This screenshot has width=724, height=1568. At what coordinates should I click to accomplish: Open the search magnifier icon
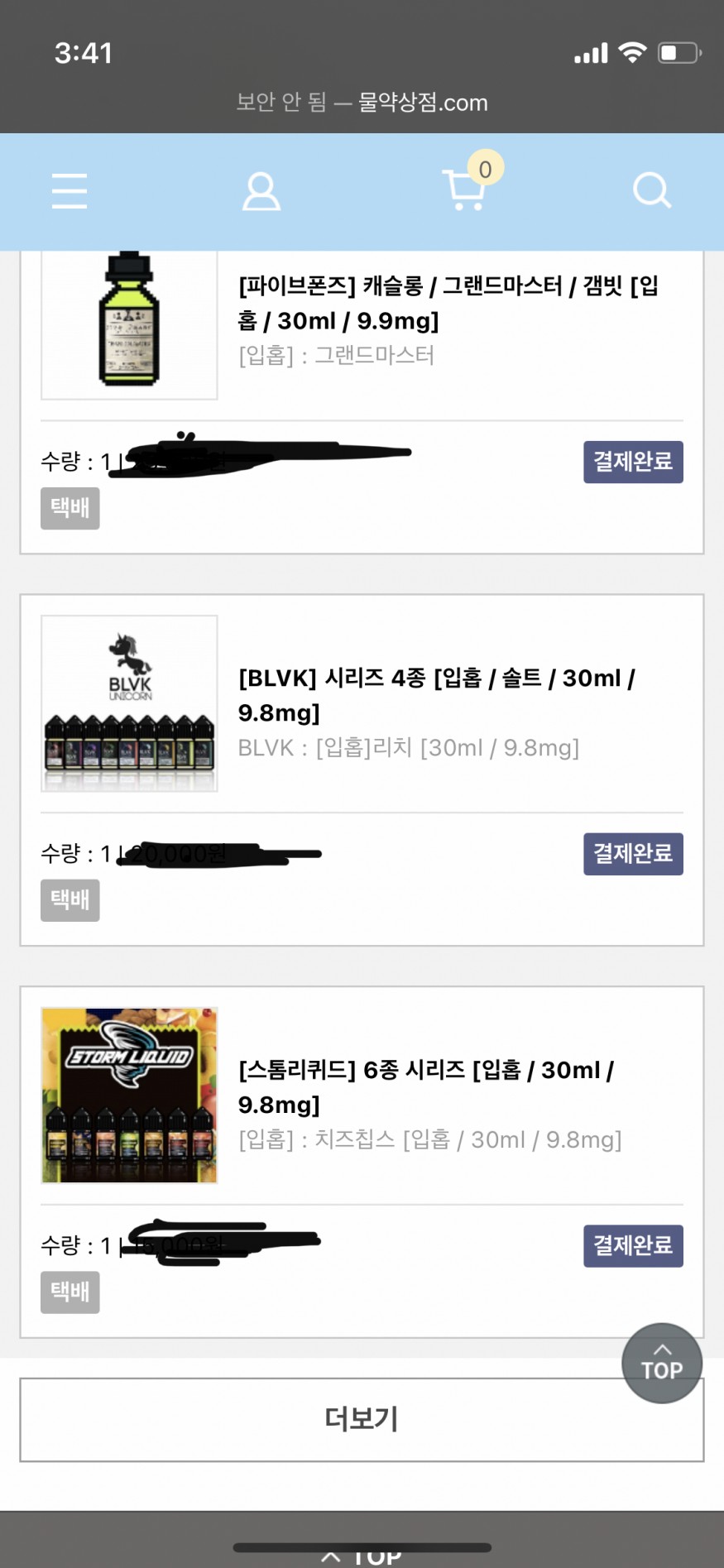(x=652, y=191)
